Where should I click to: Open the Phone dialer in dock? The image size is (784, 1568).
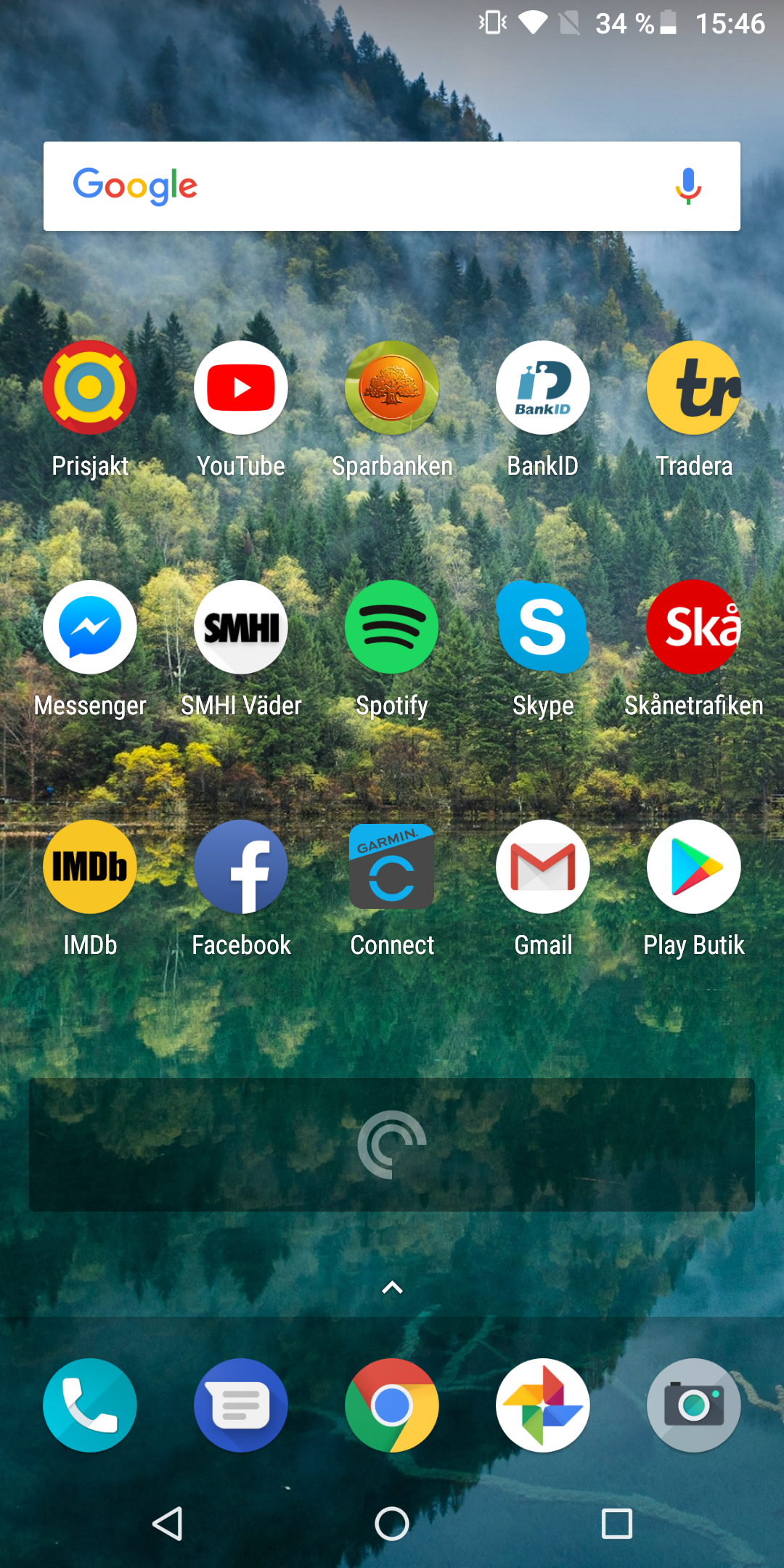tap(90, 1405)
